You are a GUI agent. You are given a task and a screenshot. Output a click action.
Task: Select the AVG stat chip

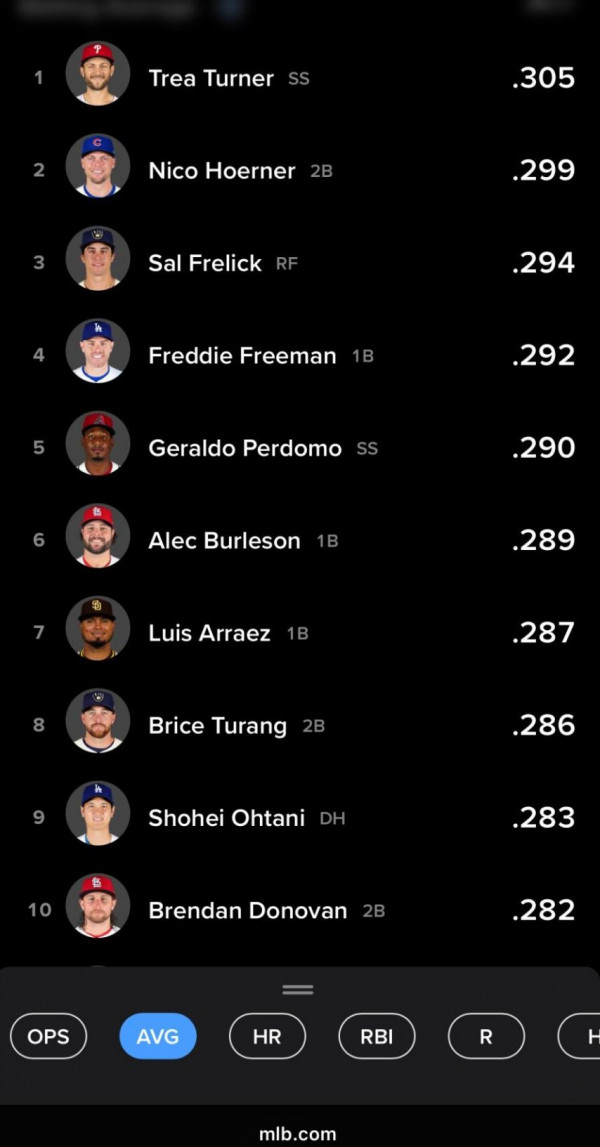pyautogui.click(x=158, y=1036)
